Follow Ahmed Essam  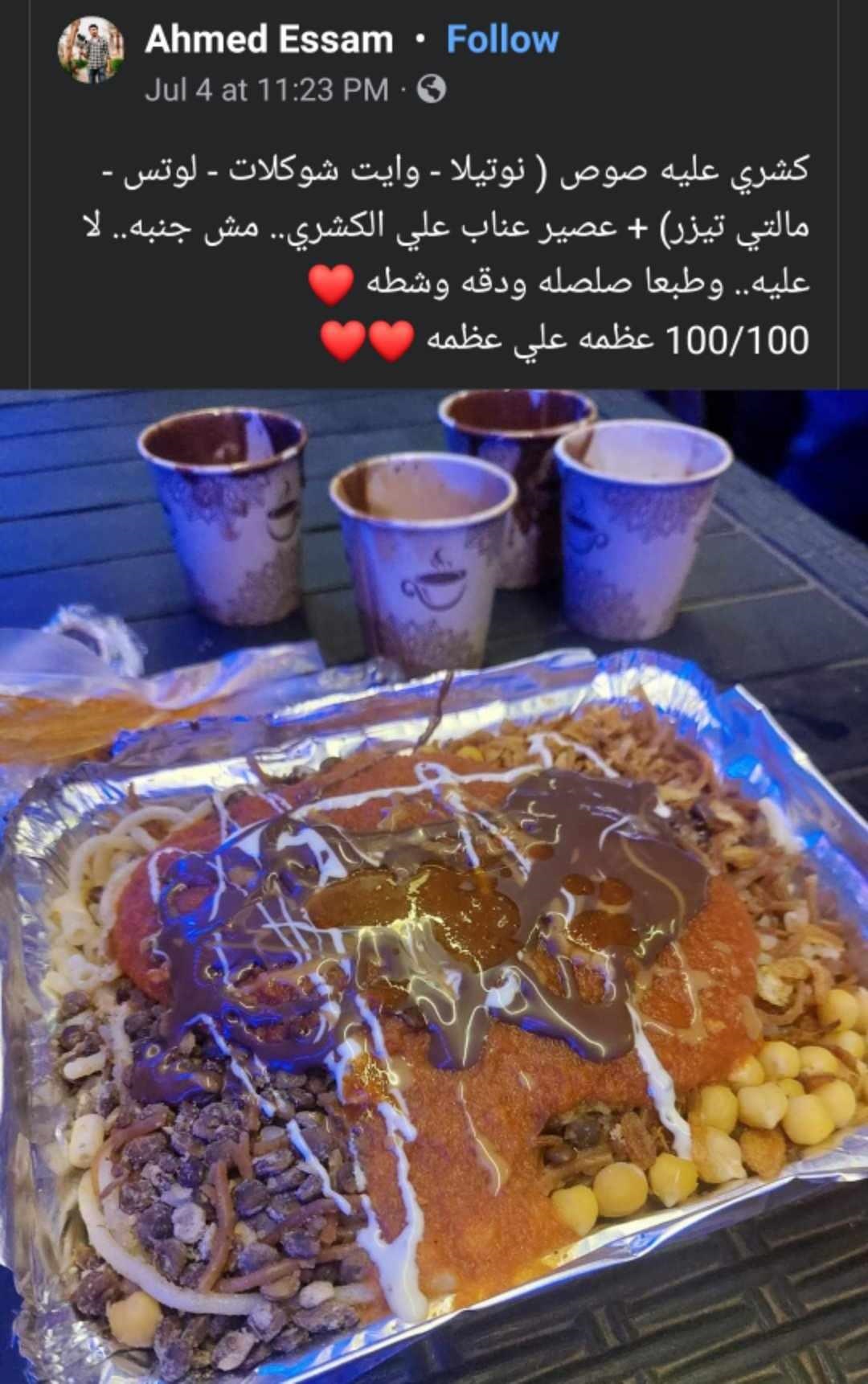(x=502, y=39)
